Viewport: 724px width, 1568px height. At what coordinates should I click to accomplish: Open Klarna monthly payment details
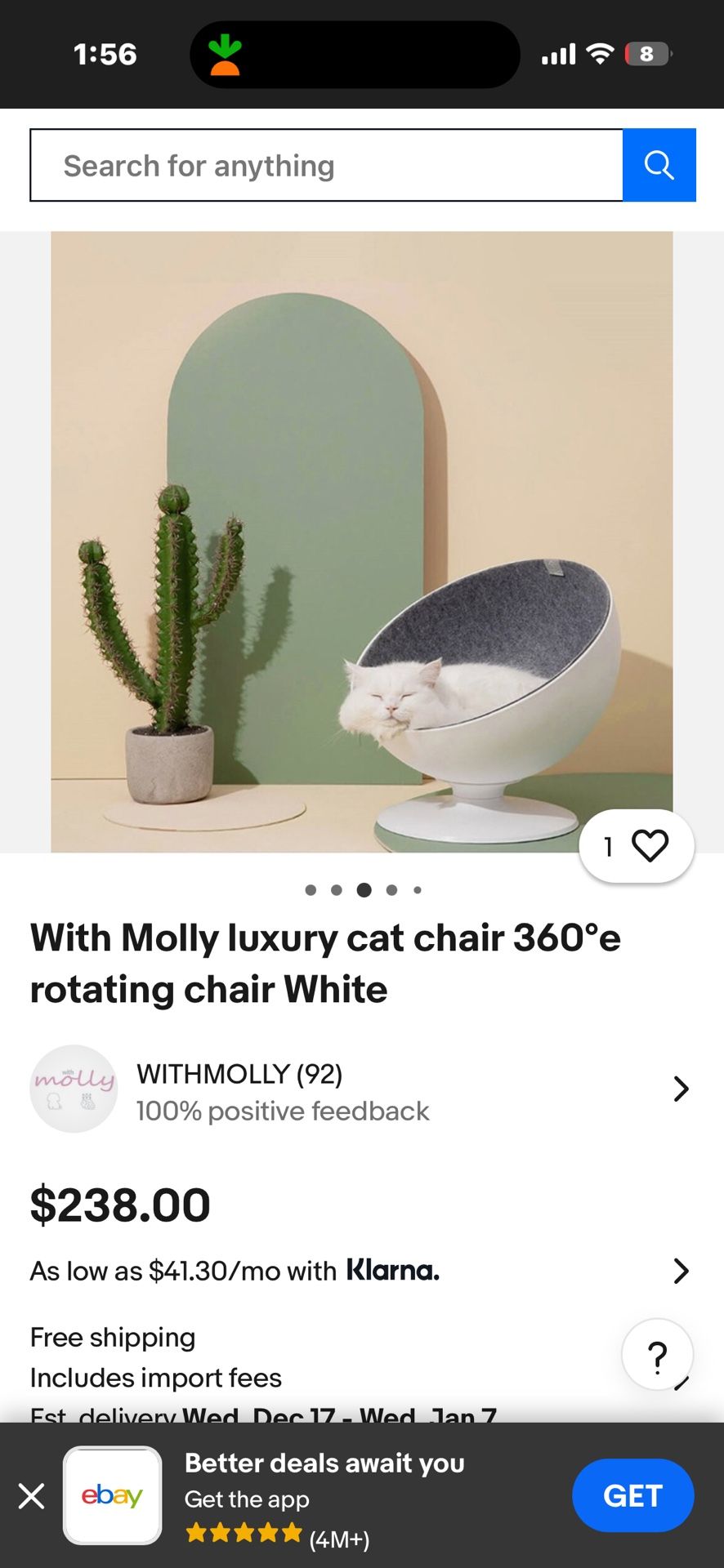360,1271
